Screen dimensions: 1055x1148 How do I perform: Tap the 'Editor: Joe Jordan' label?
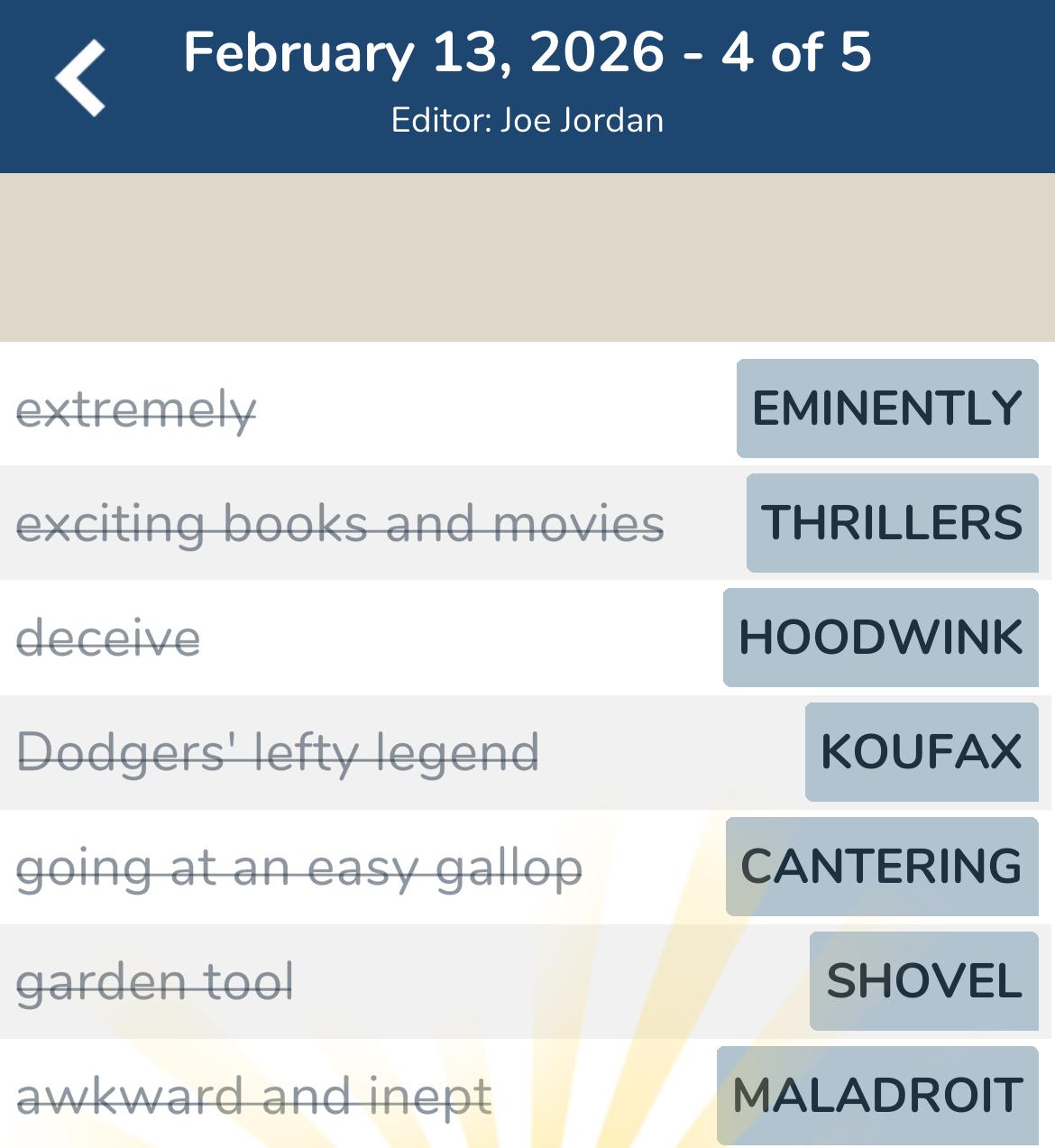tap(527, 118)
